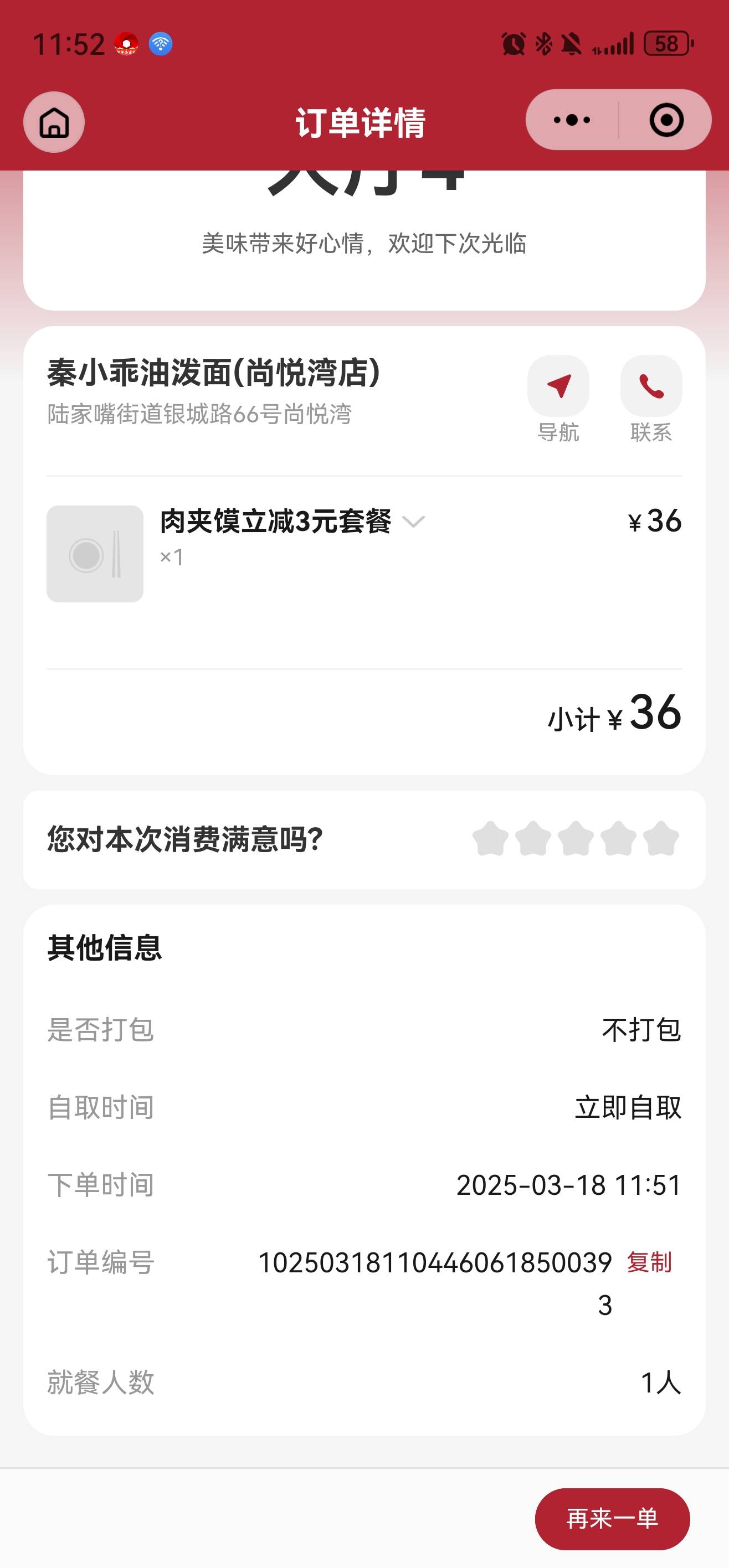Give a one-star rating
This screenshot has height=1568, width=729.
(x=490, y=839)
